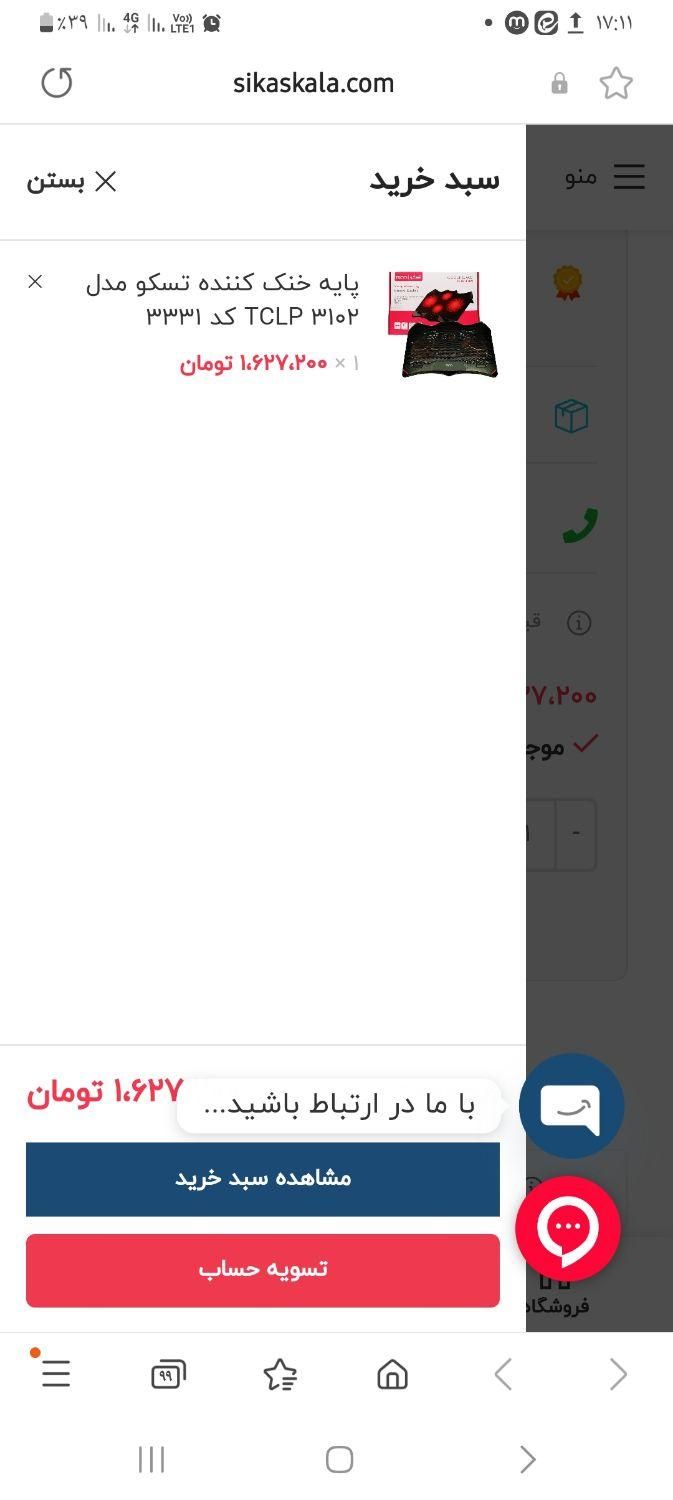The image size is (673, 1500).
Task: View the open browser tabs
Action: tap(168, 1375)
